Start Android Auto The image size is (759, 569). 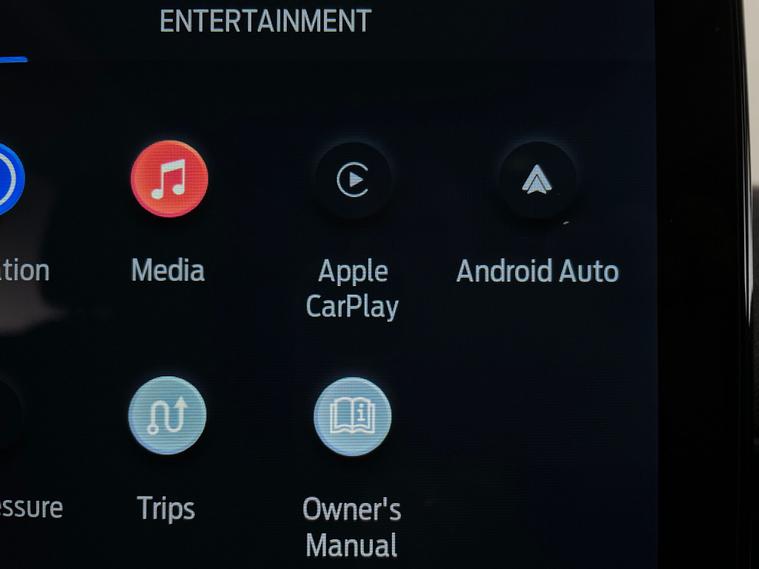pos(537,180)
